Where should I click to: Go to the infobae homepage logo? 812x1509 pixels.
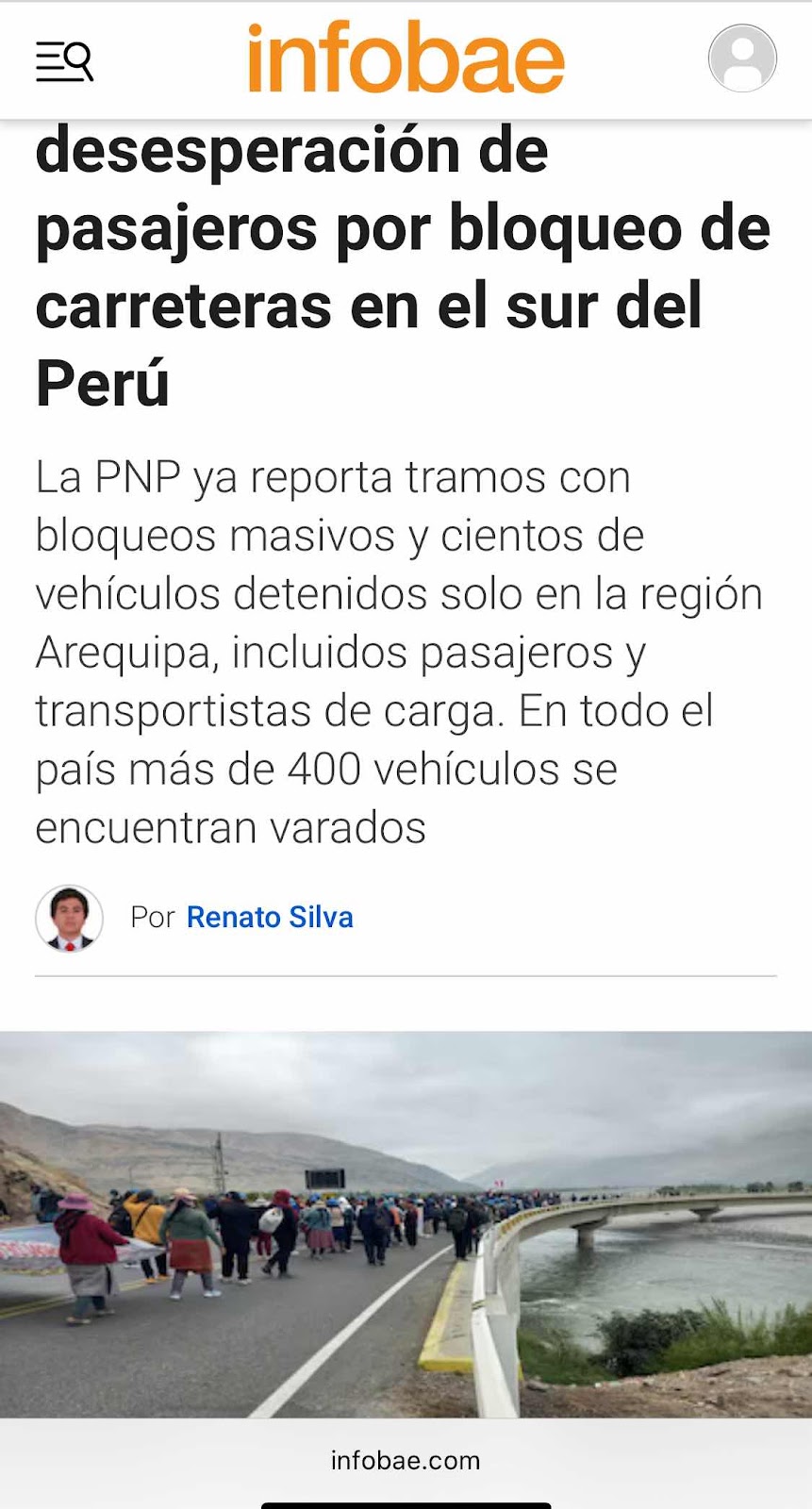coord(406,58)
